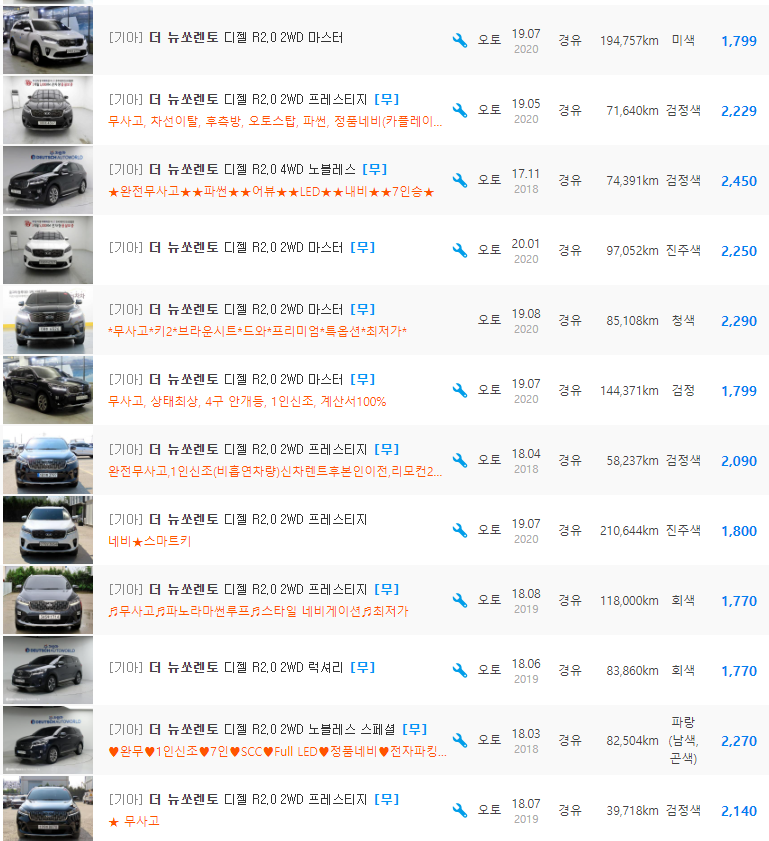
Task: Click the wrench icon beside the 럭셔리 listing
Action: [460, 669]
